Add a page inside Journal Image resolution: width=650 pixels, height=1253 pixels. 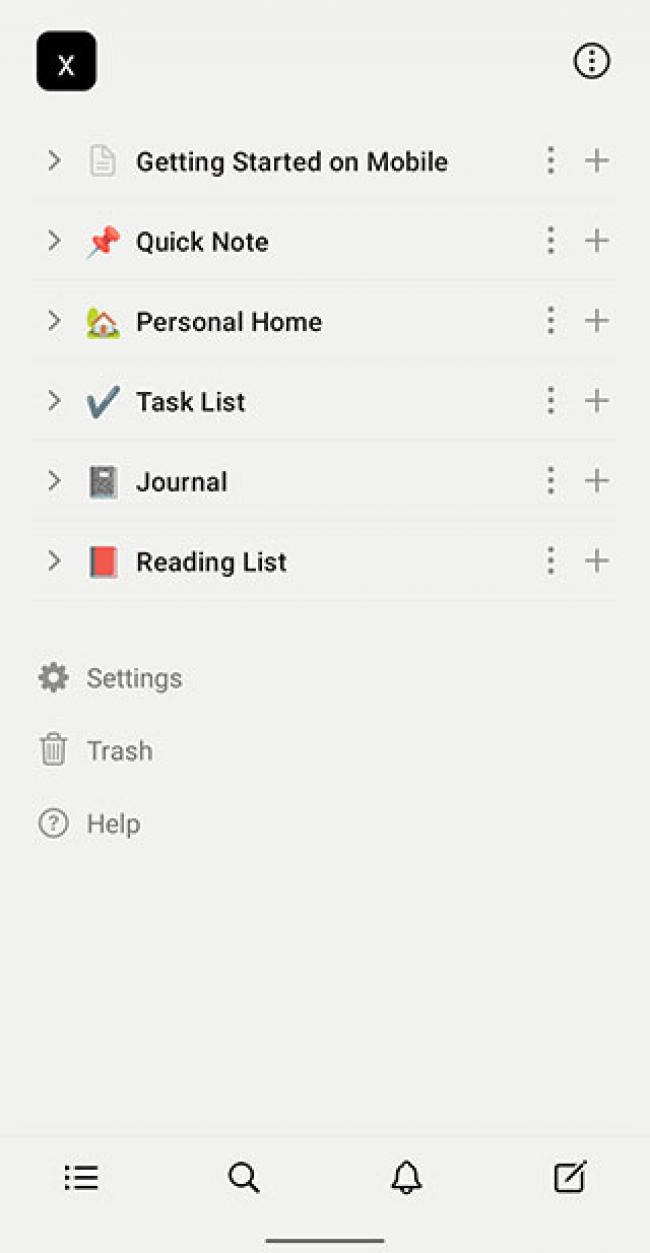tap(597, 481)
